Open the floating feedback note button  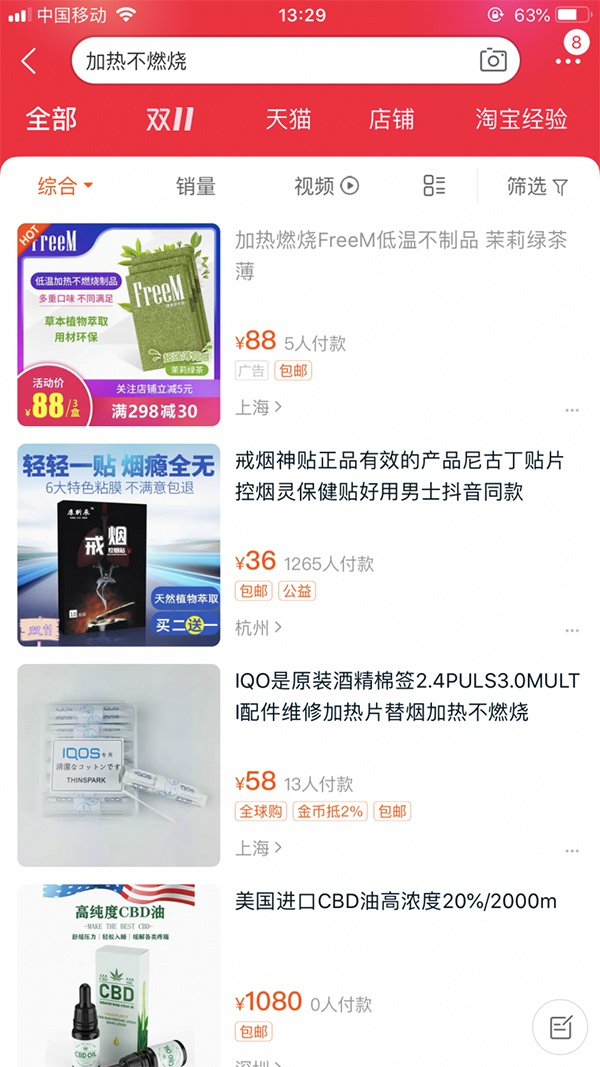point(560,1026)
